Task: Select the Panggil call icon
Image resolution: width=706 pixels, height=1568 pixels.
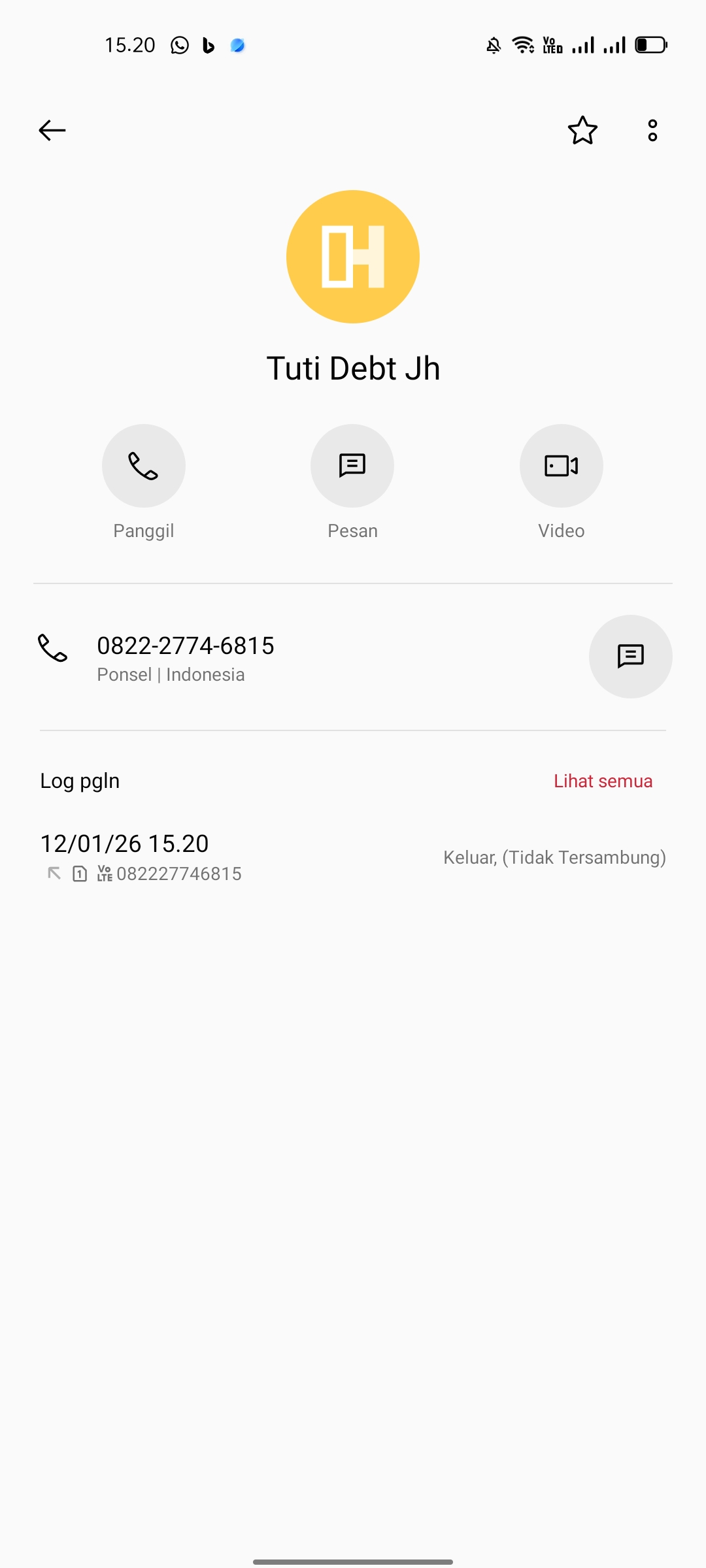Action: 143,465
